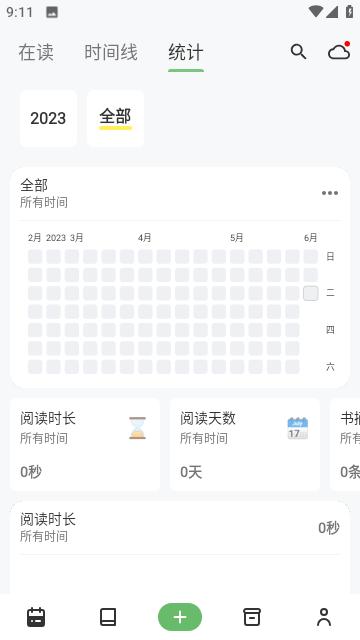The image size is (360, 640).
Task: Open the search icon
Action: 298,52
